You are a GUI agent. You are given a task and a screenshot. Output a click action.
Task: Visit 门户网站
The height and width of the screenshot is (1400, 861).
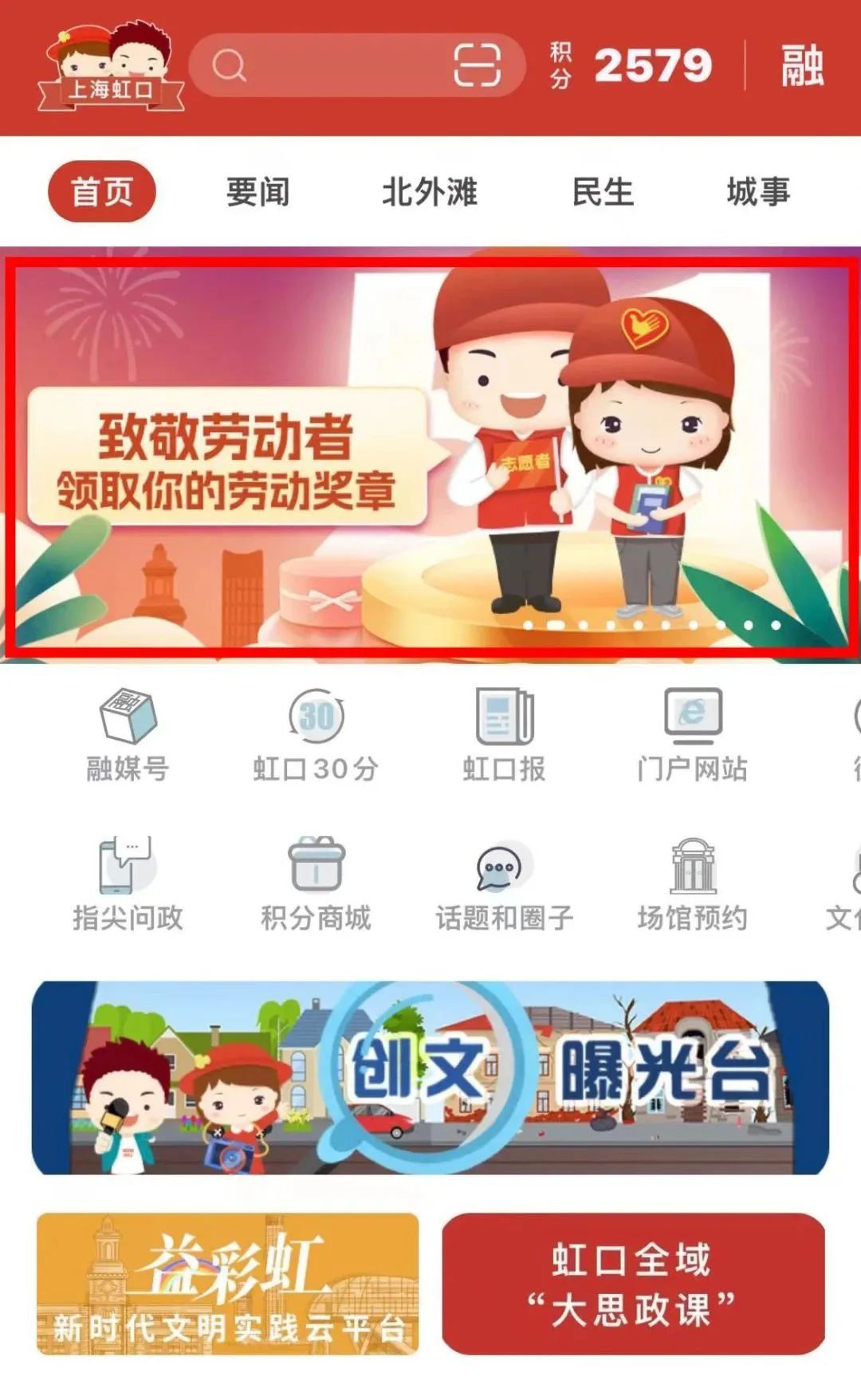pyautogui.click(x=692, y=733)
